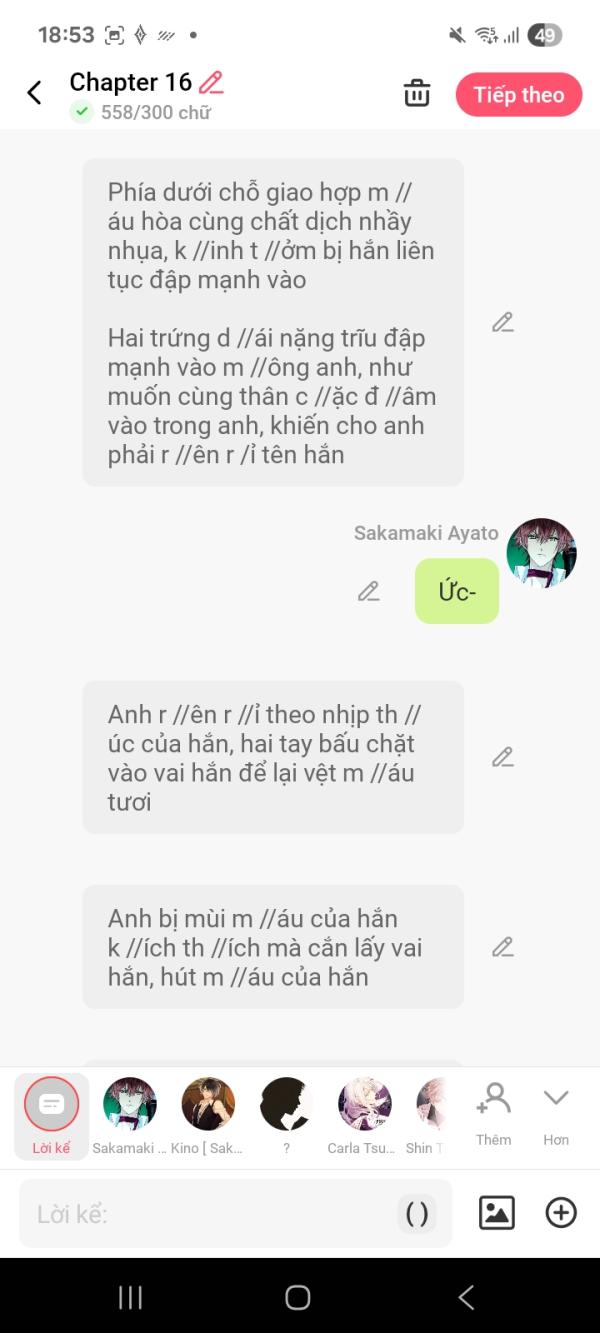
Task: Pick the Carla Tsu... character
Action: tap(364, 1104)
